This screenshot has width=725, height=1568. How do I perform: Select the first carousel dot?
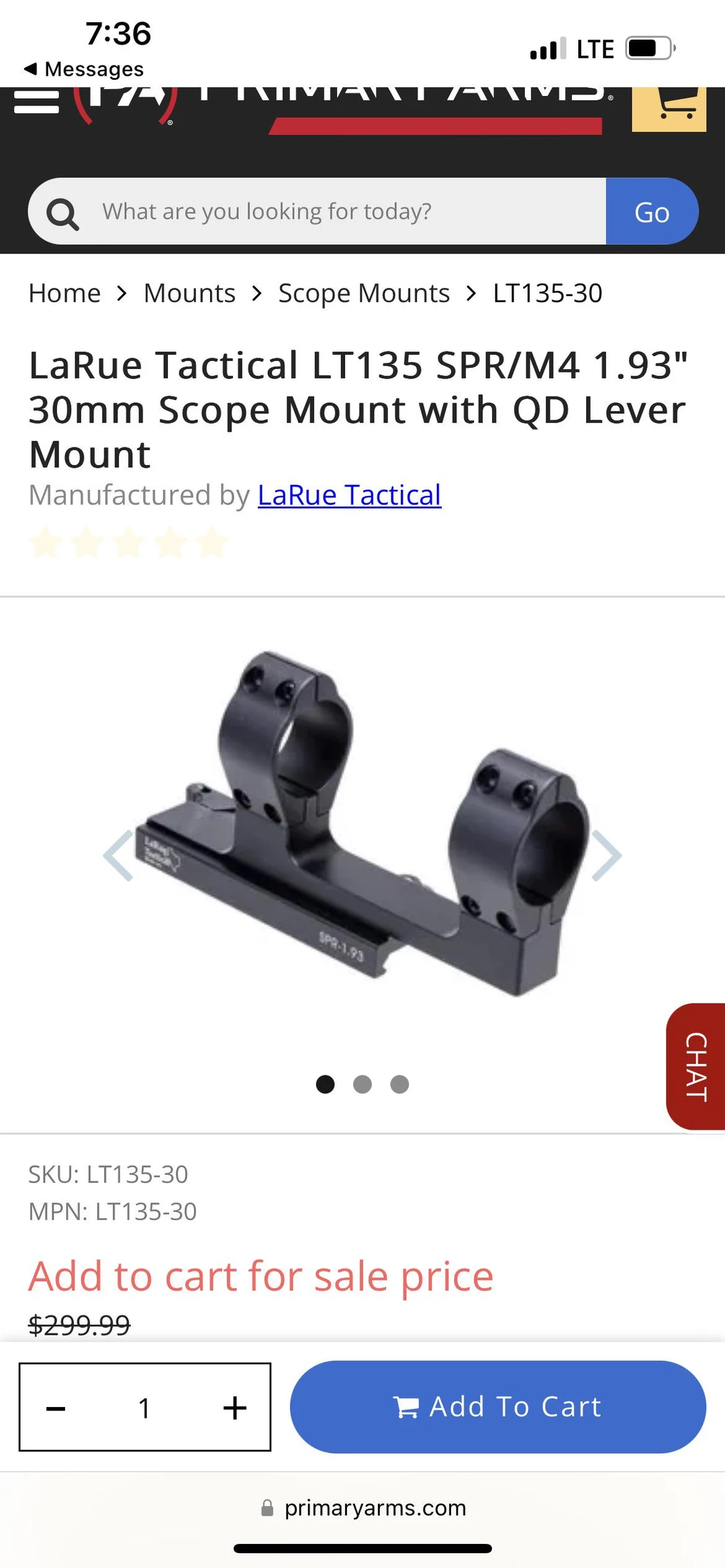(x=326, y=1084)
